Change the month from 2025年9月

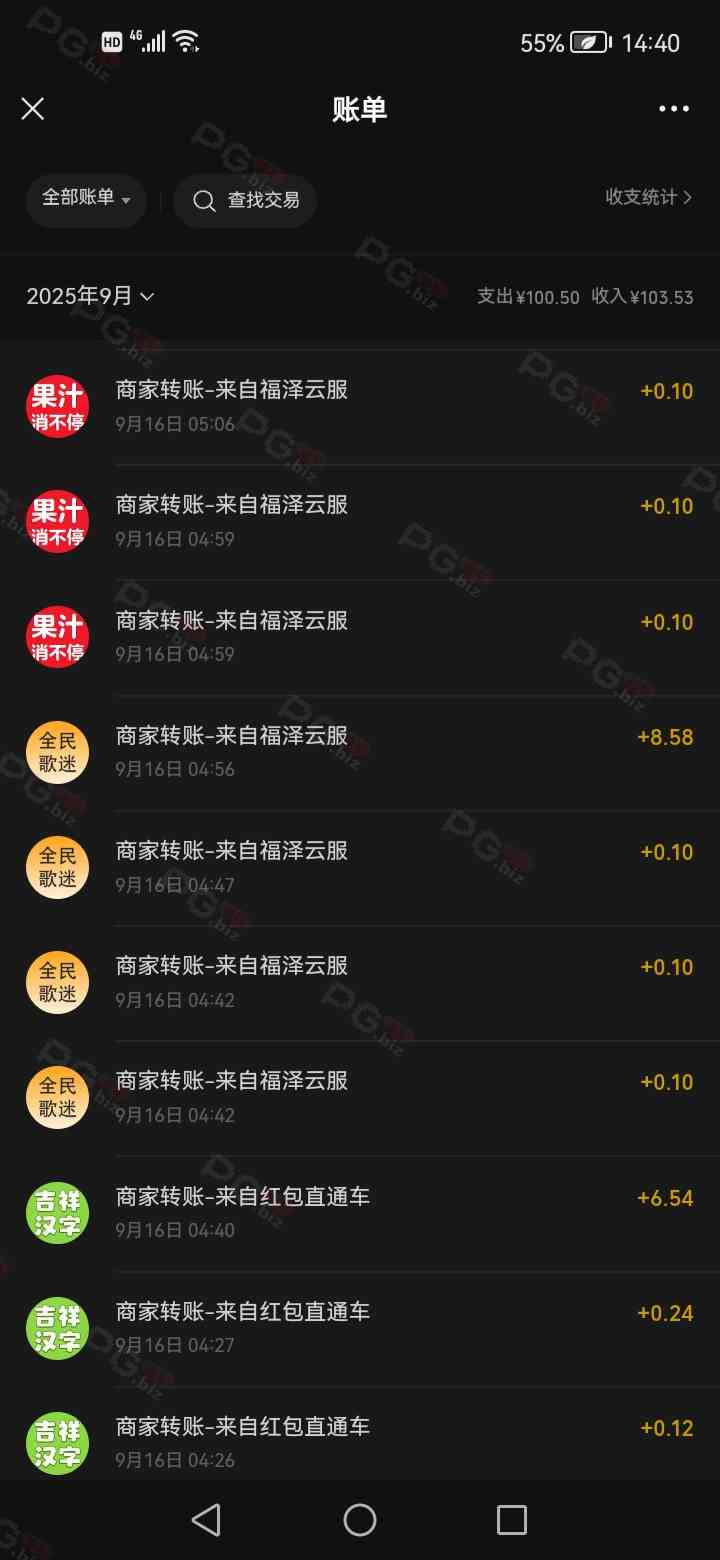(90, 296)
